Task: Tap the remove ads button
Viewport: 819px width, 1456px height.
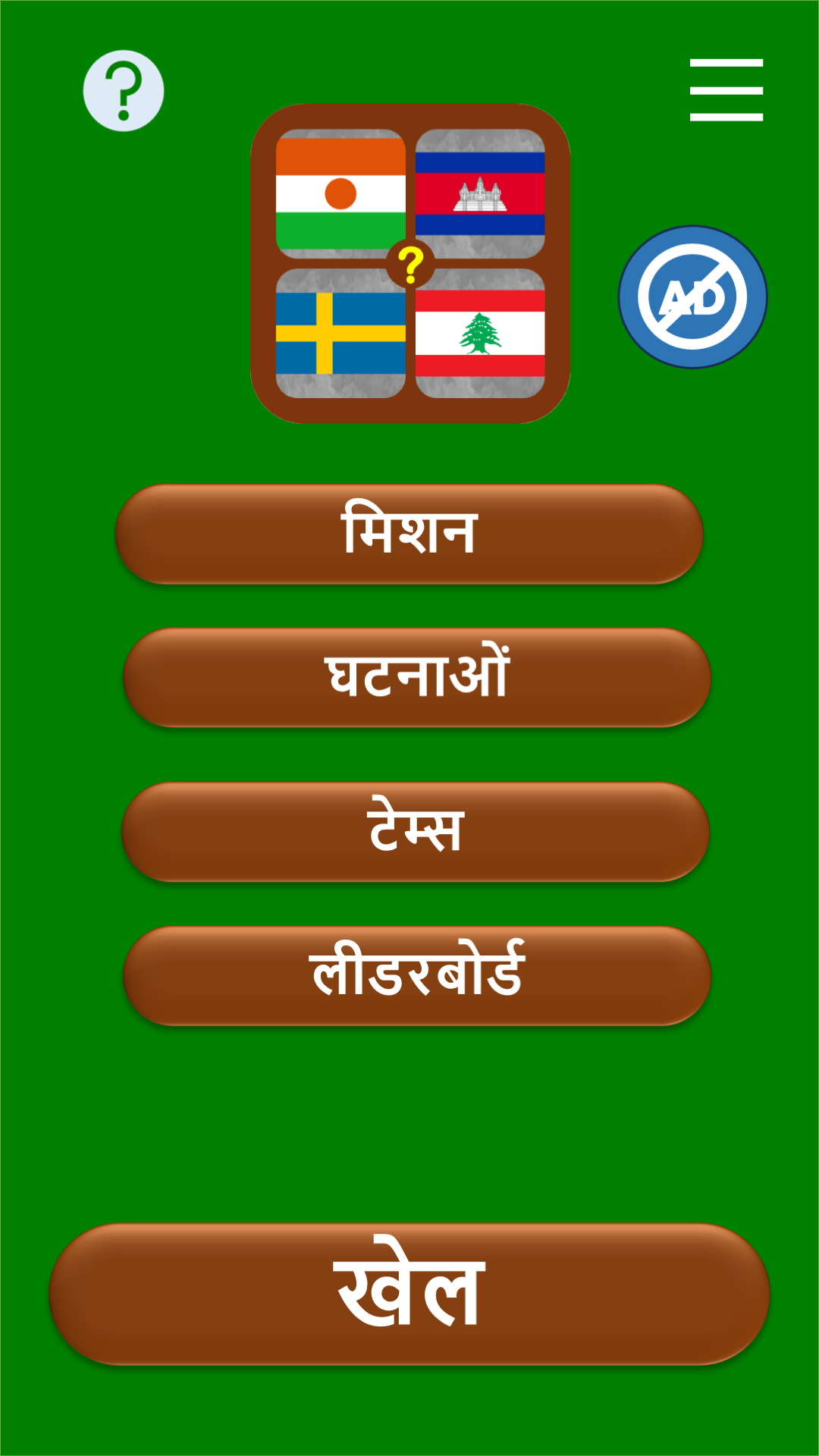Action: 692,297
